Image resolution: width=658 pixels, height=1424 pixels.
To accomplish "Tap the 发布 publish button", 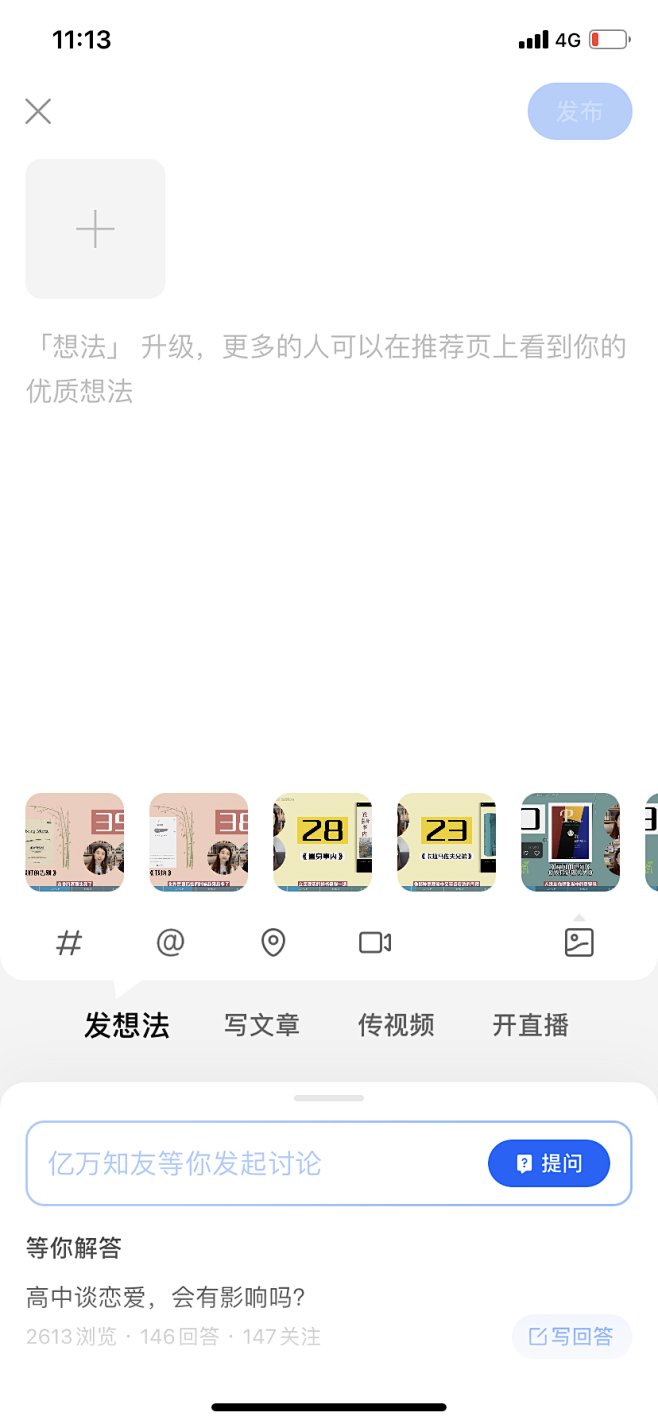I will click(579, 111).
